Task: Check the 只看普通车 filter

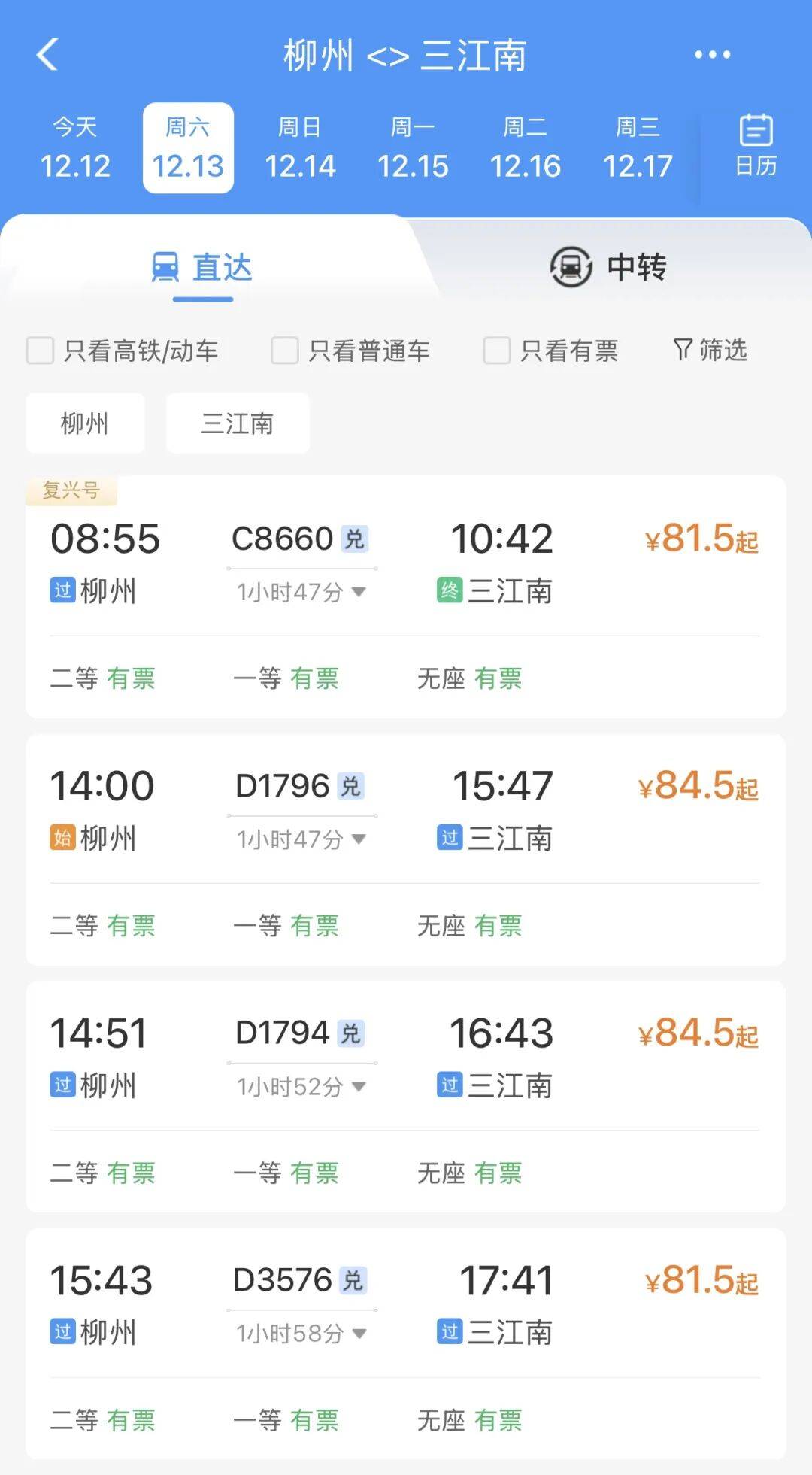Action: point(285,351)
